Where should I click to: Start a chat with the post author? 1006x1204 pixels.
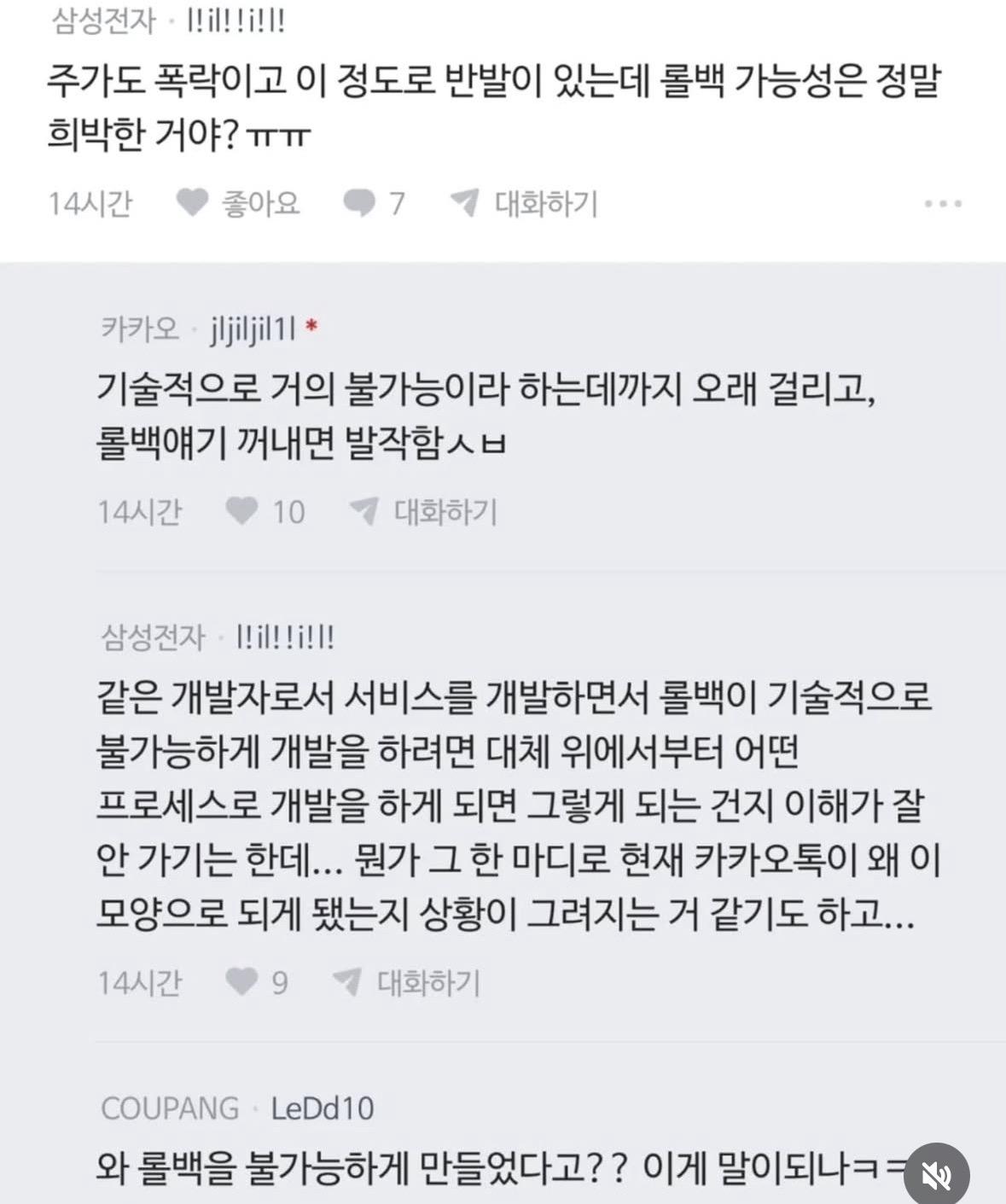(x=524, y=203)
